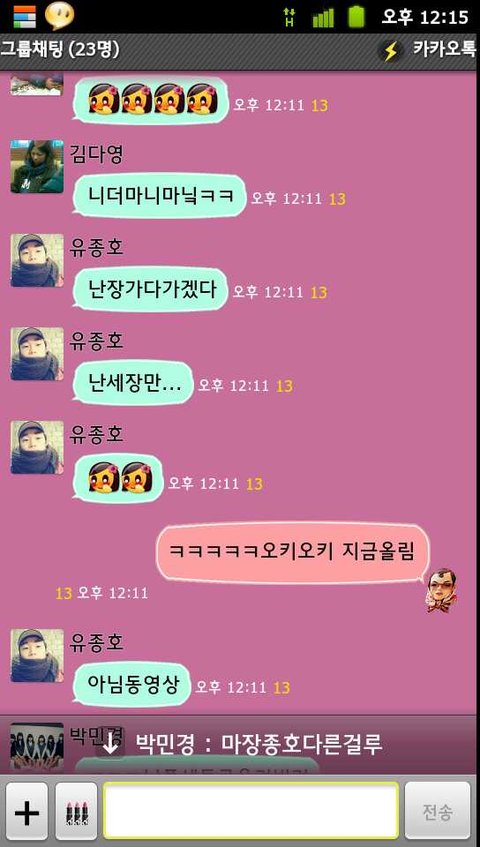Open the attachment plus button

coord(26,811)
